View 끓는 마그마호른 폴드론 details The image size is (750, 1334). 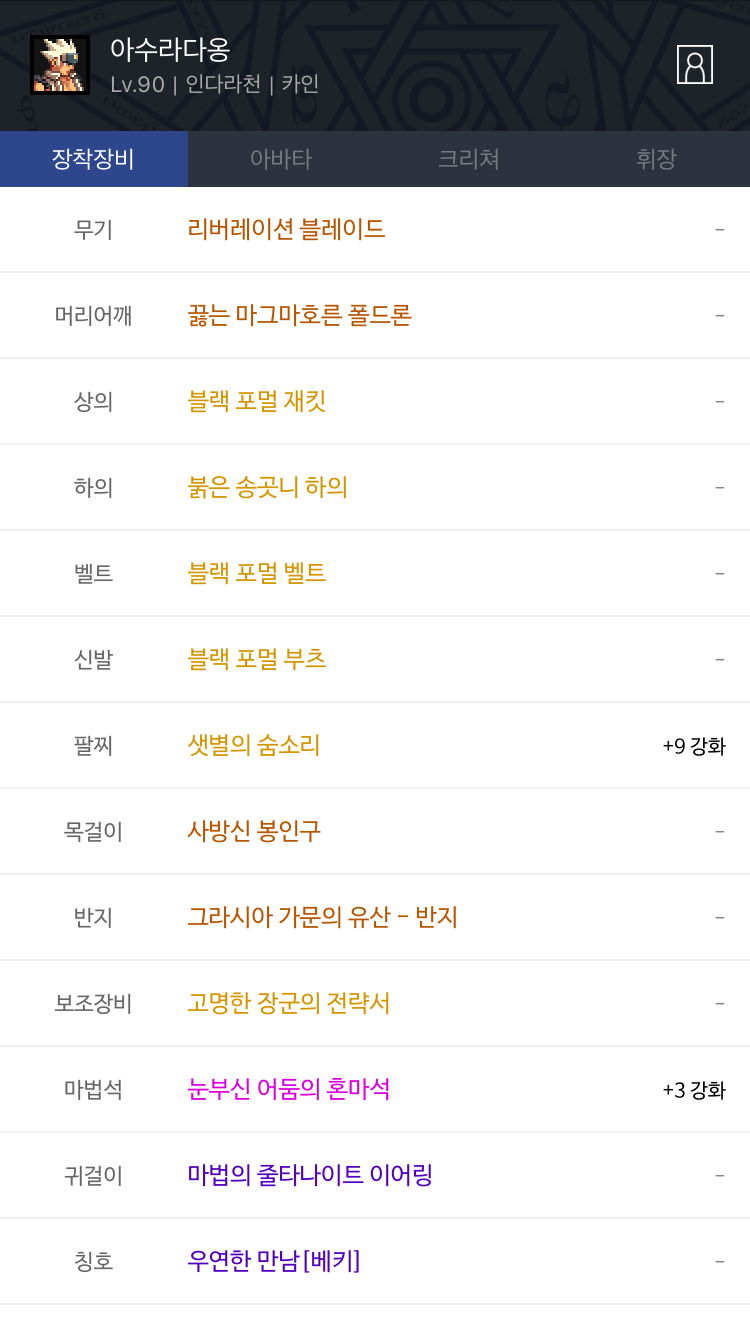coord(299,315)
